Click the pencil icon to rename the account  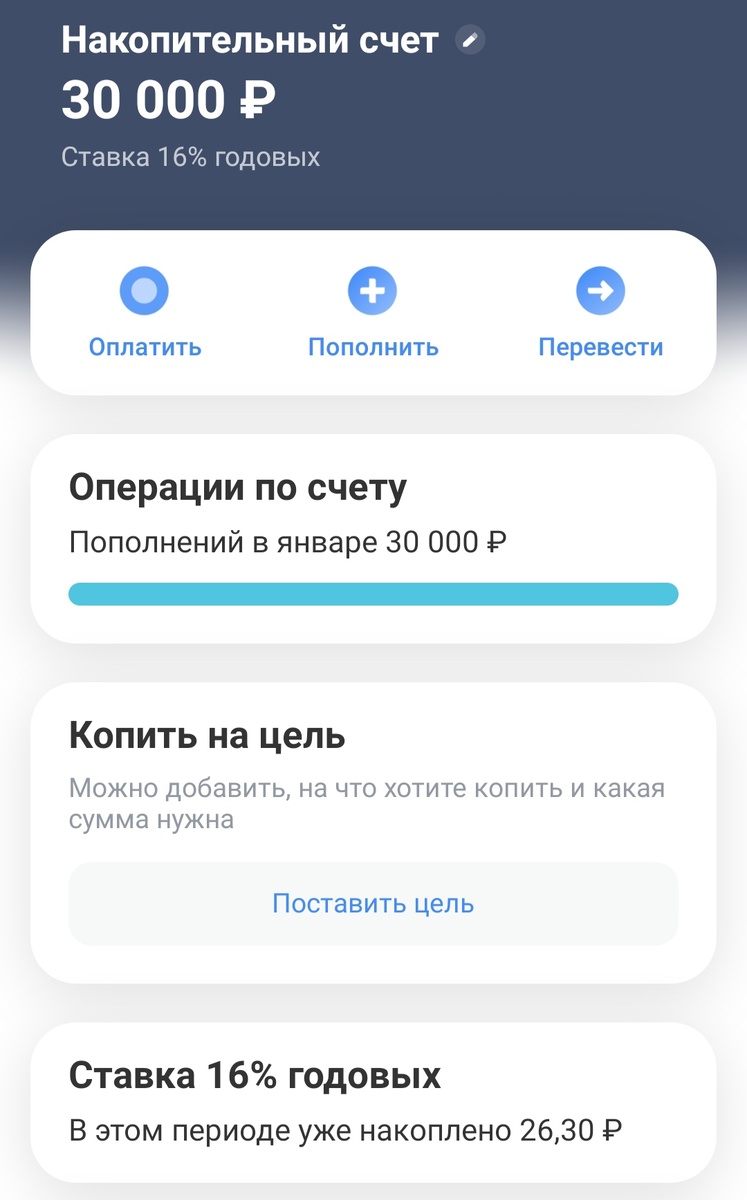pyautogui.click(x=470, y=40)
